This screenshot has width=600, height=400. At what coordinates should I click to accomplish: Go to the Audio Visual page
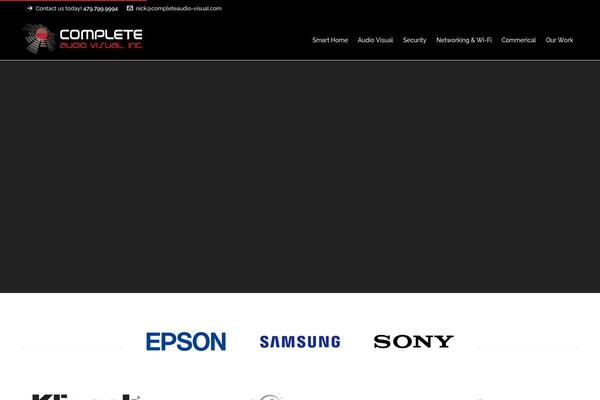pos(375,40)
